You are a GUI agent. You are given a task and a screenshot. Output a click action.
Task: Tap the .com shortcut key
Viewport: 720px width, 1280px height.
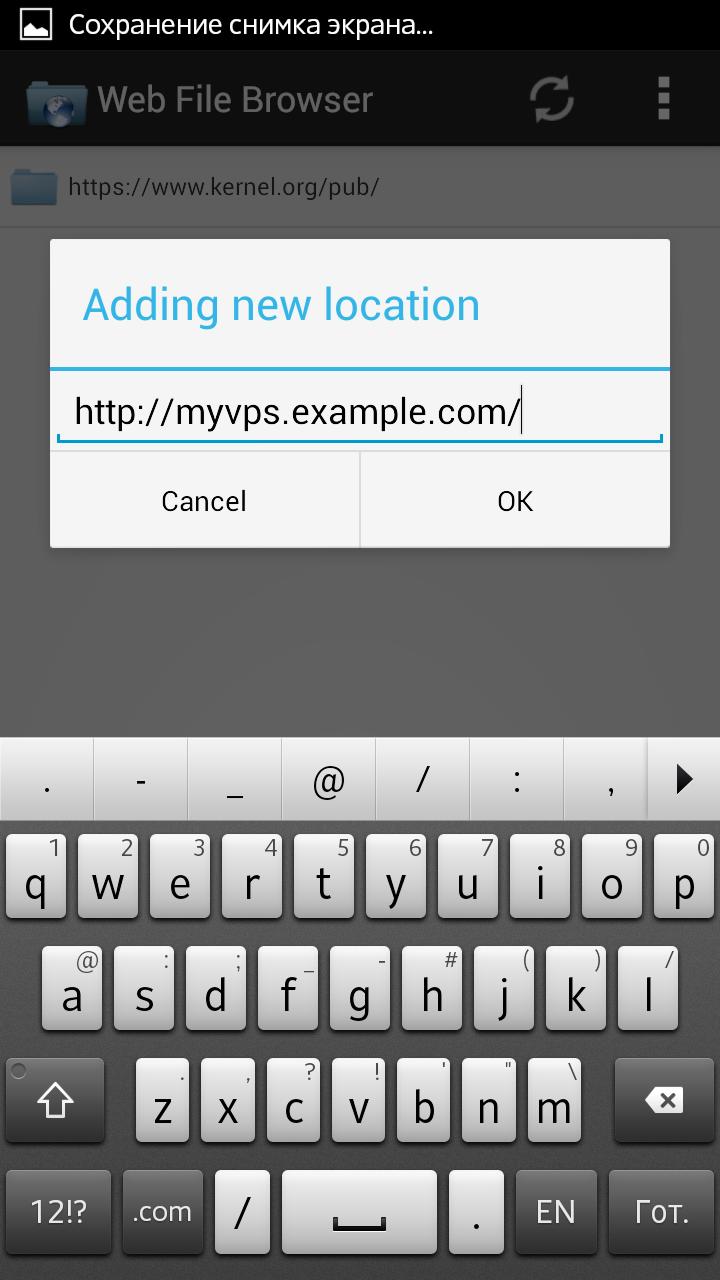click(162, 1212)
